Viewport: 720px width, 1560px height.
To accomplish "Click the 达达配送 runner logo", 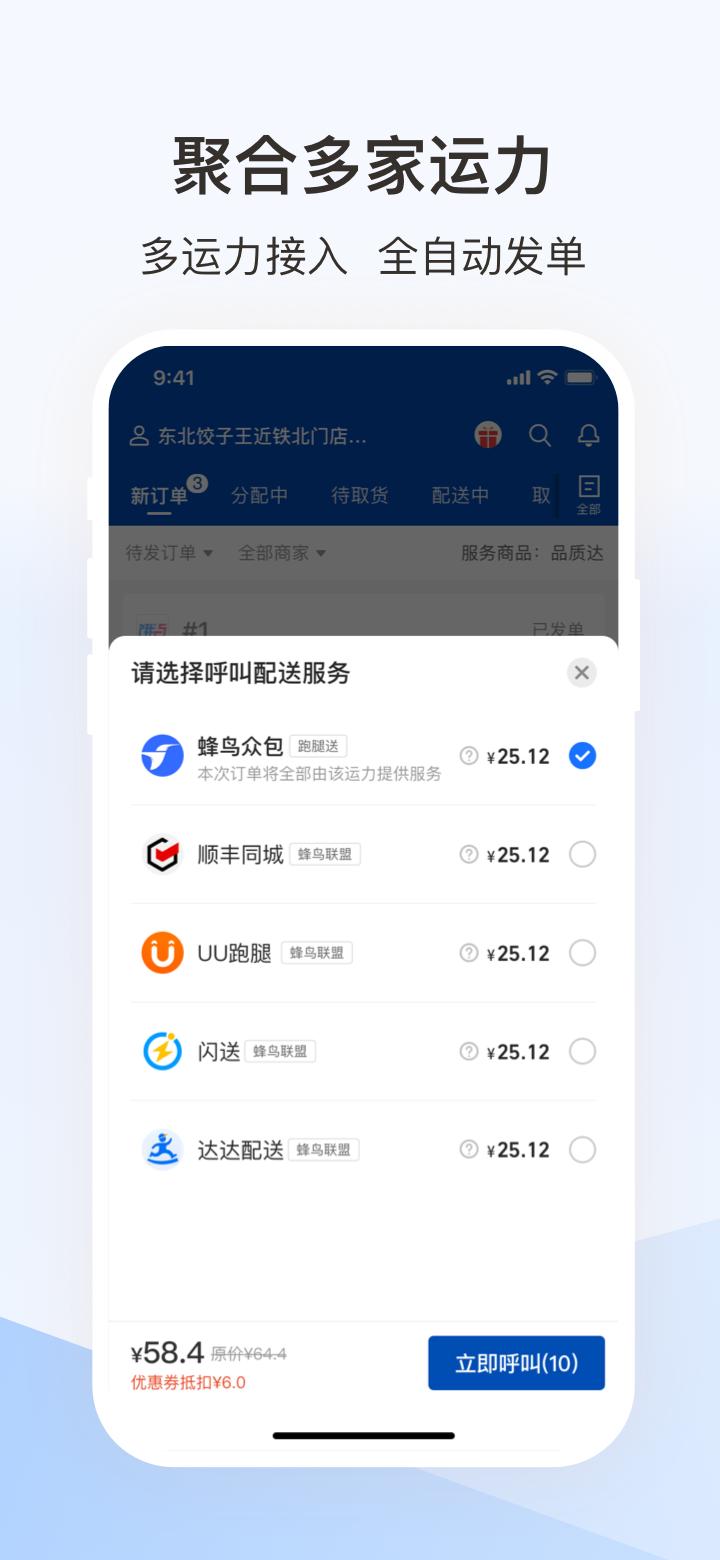I will (x=162, y=1149).
